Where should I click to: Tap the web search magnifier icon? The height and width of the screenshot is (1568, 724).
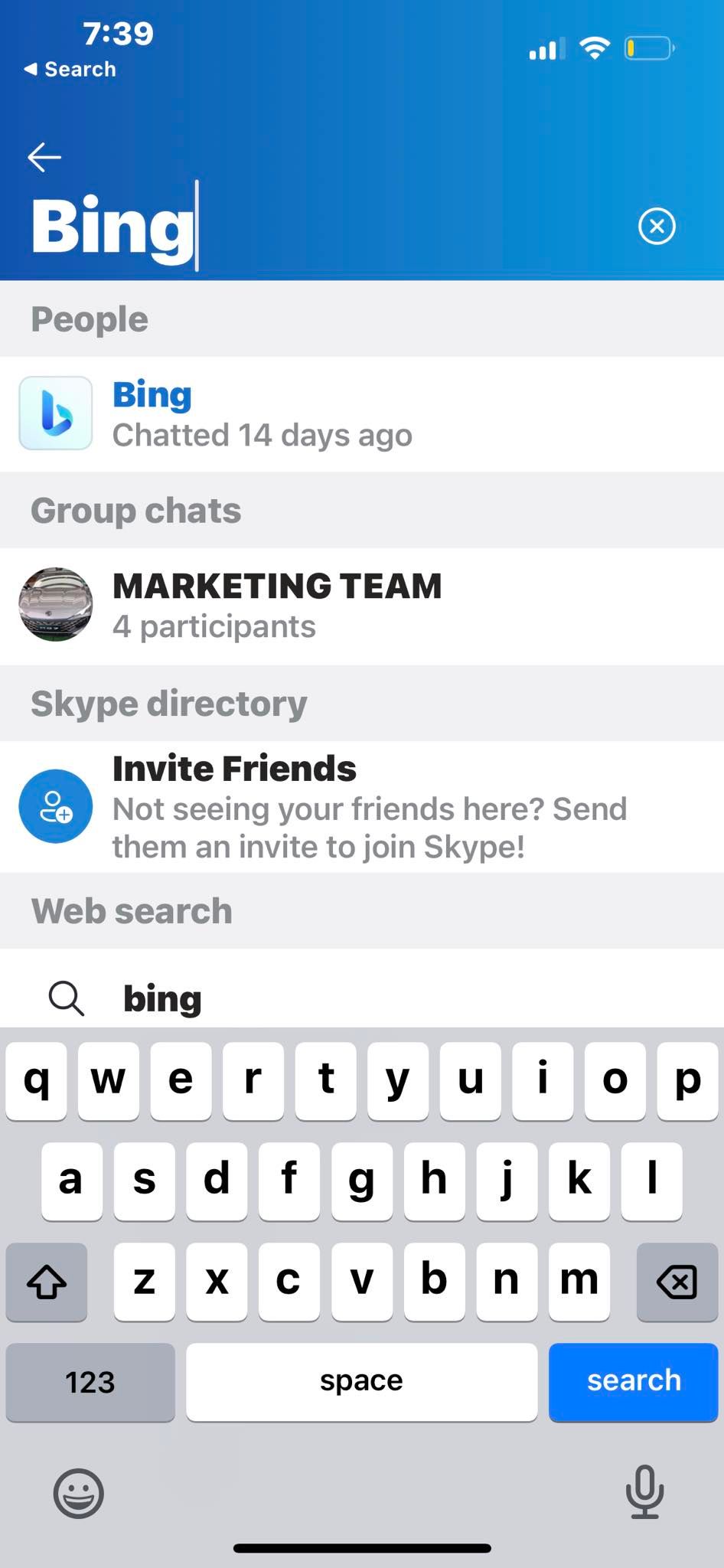(x=65, y=997)
